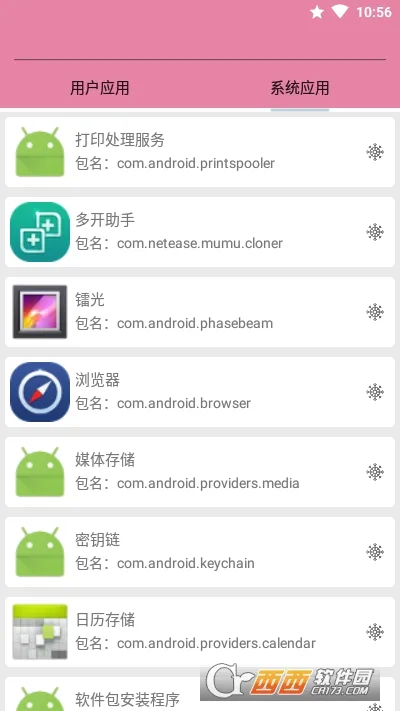Tap the snowflake icon for 媒体存储
Image resolution: width=400 pixels, height=711 pixels.
point(375,472)
